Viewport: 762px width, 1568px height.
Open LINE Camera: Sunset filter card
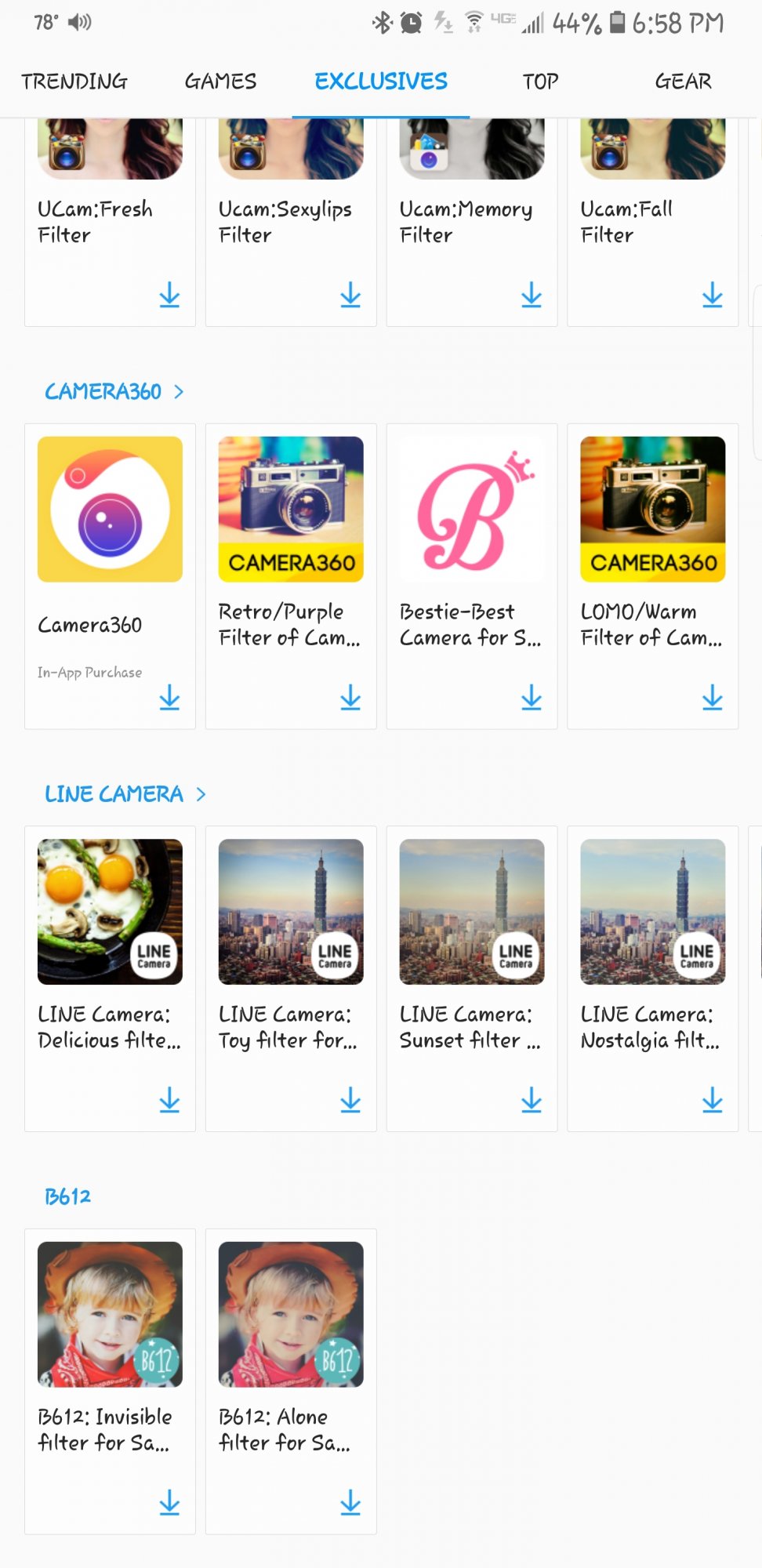click(472, 978)
